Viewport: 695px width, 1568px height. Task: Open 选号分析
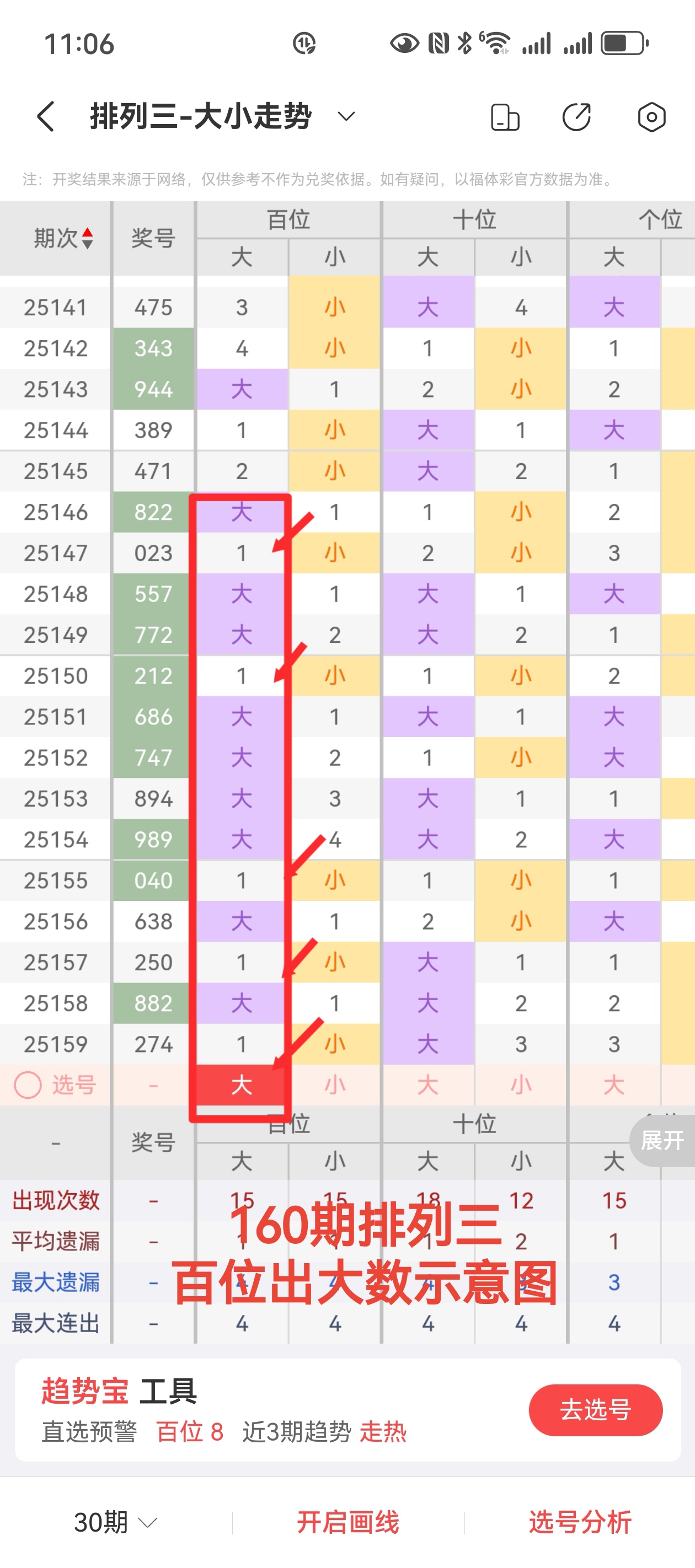[x=580, y=1522]
